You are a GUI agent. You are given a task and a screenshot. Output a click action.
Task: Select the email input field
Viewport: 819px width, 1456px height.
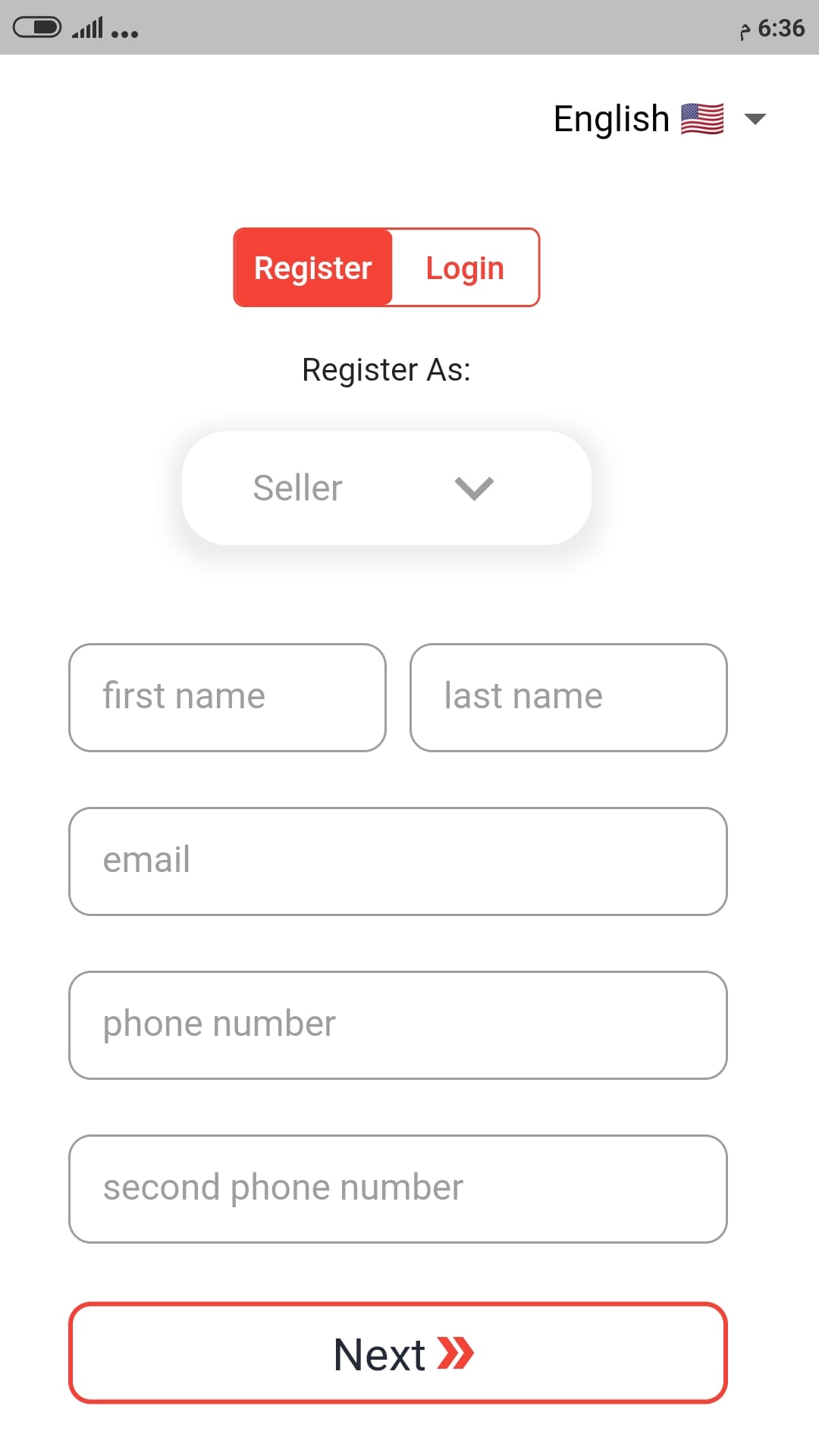pos(397,861)
